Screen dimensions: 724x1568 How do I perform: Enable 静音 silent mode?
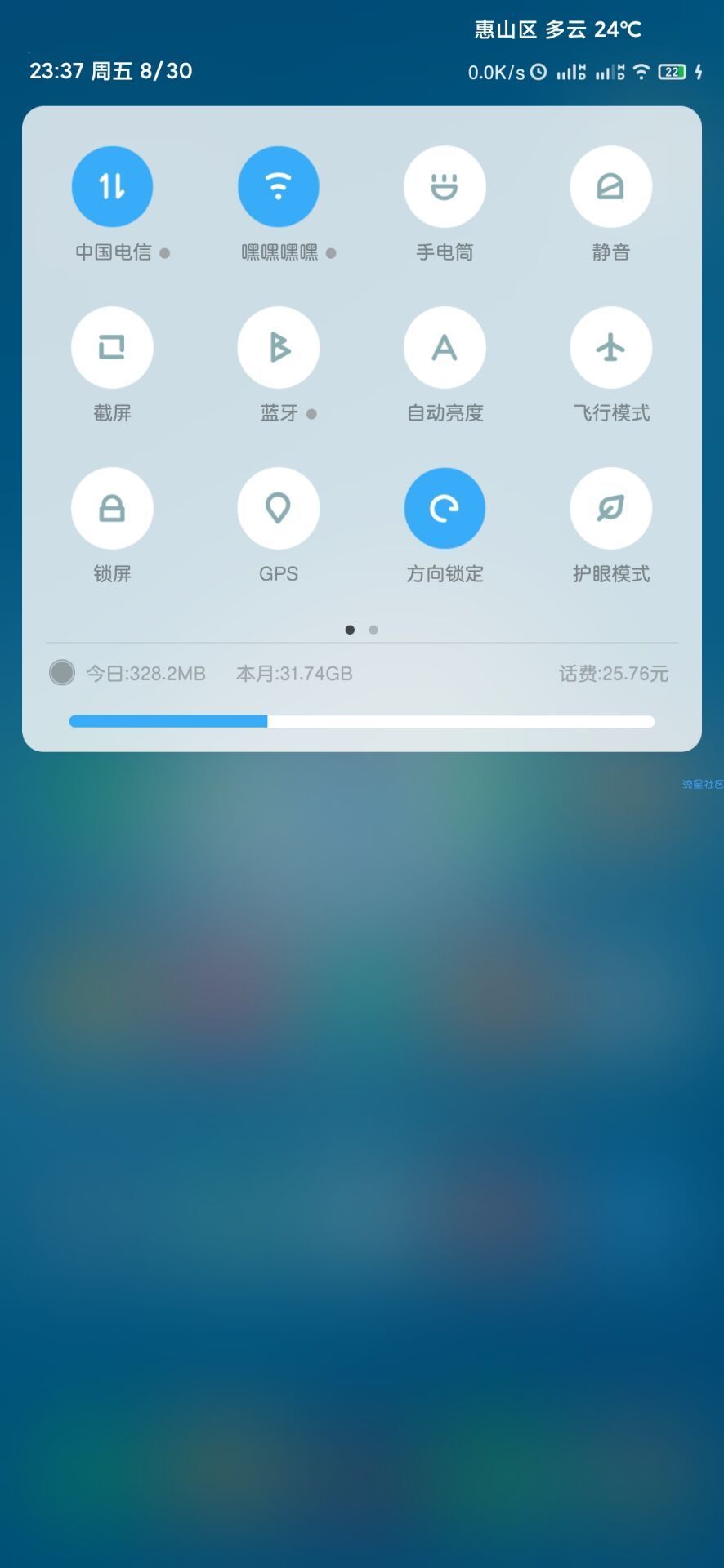tap(610, 187)
